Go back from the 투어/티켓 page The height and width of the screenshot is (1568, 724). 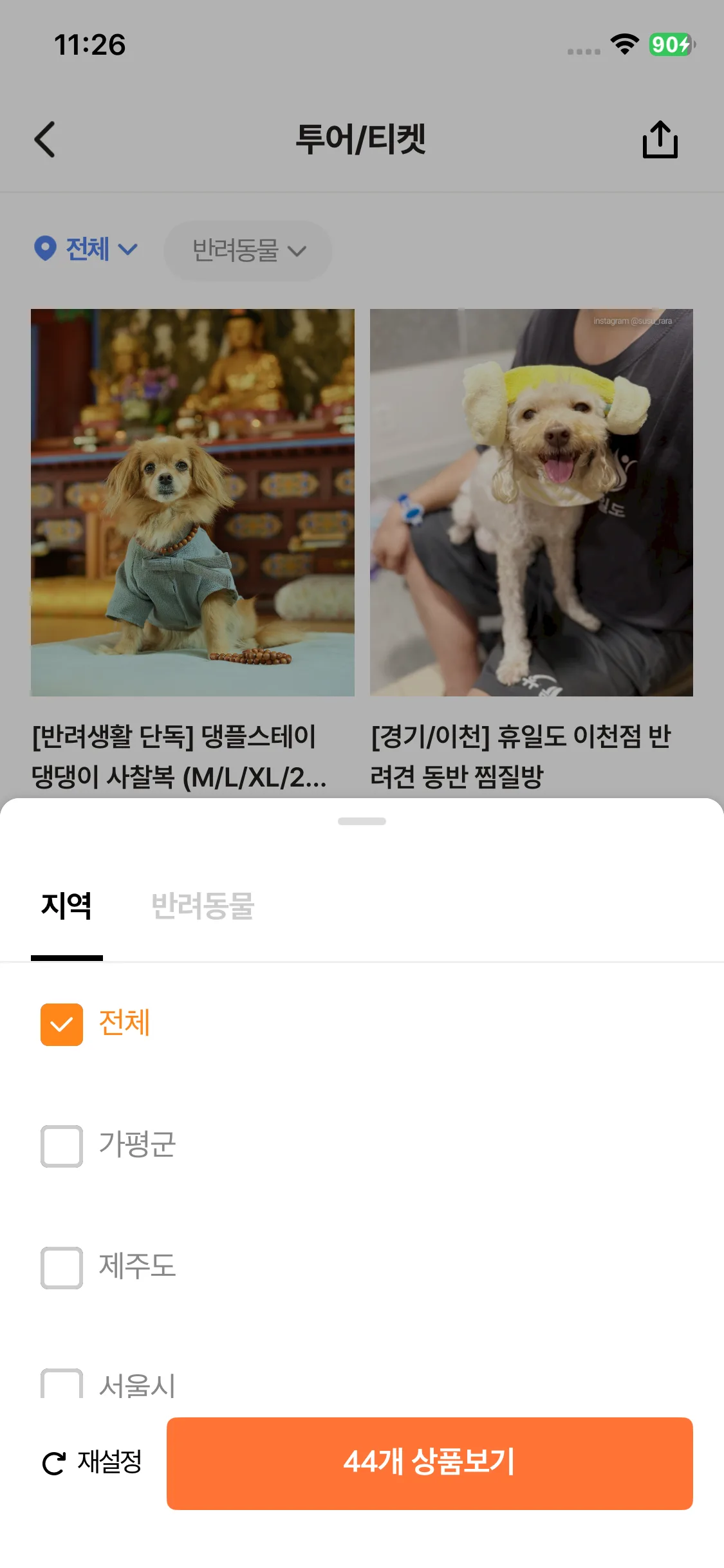click(x=45, y=139)
